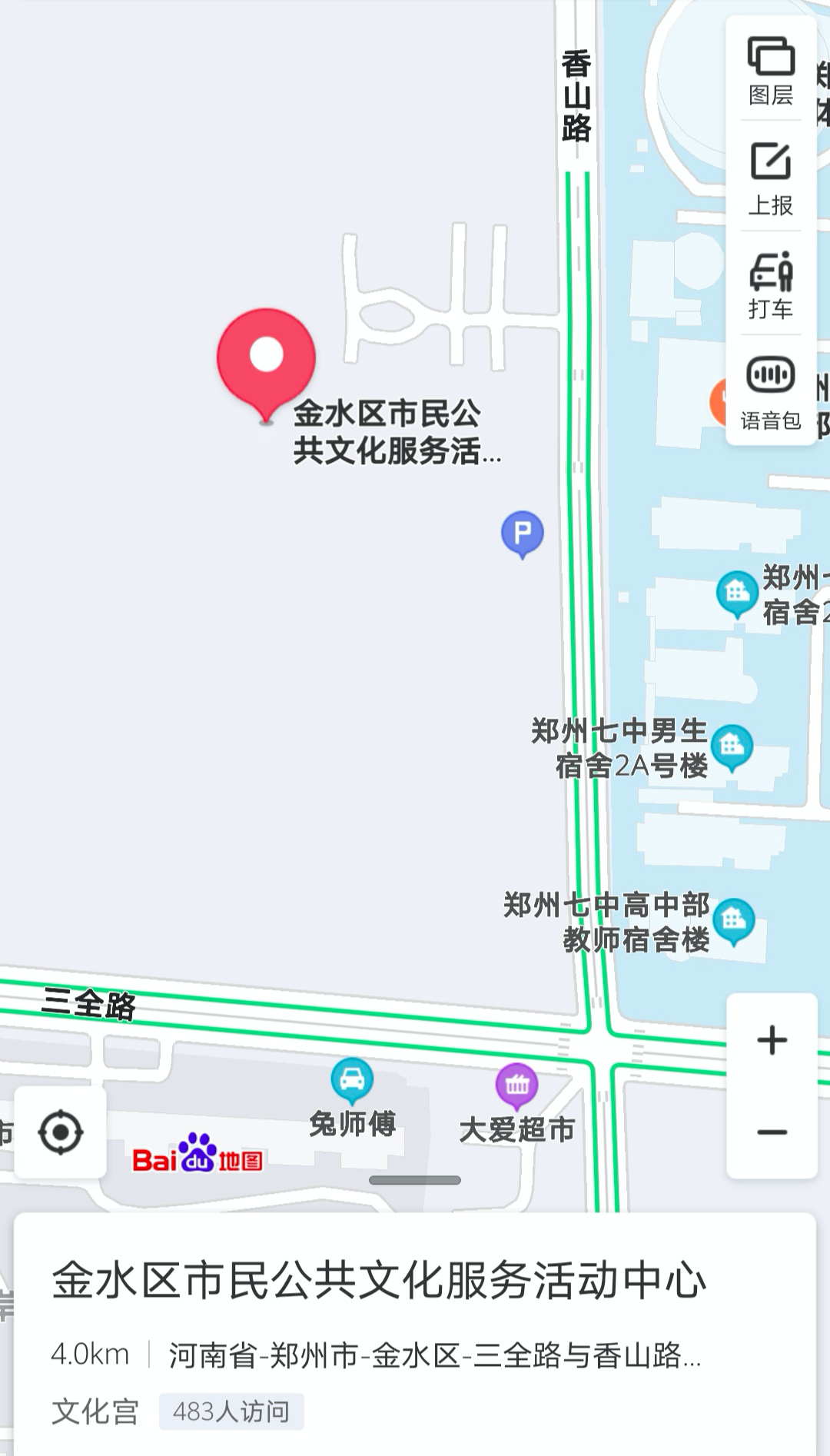Recenter map on my location
The height and width of the screenshot is (1456, 830).
click(61, 1132)
